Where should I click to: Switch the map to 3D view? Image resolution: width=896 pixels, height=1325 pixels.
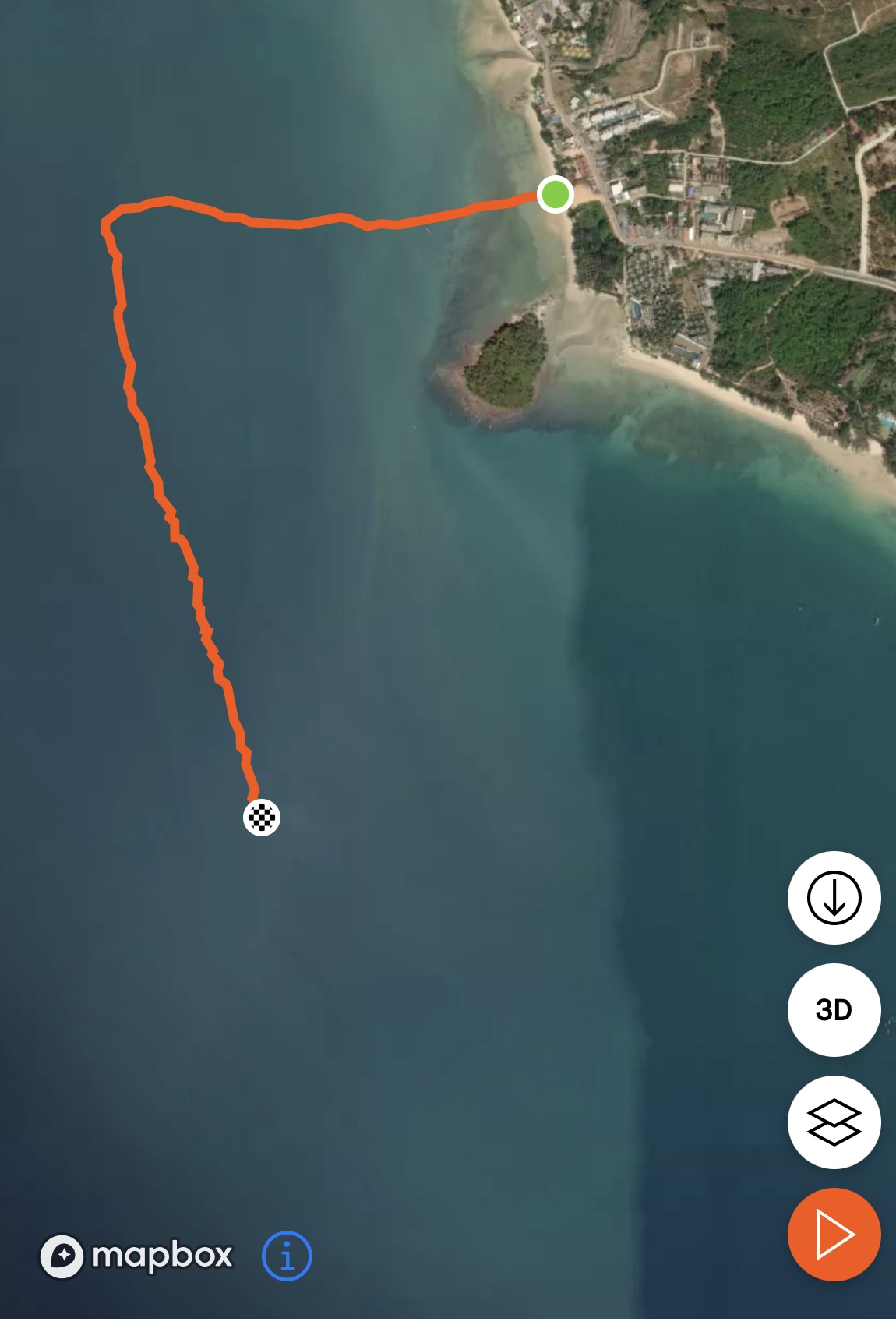pos(834,1010)
